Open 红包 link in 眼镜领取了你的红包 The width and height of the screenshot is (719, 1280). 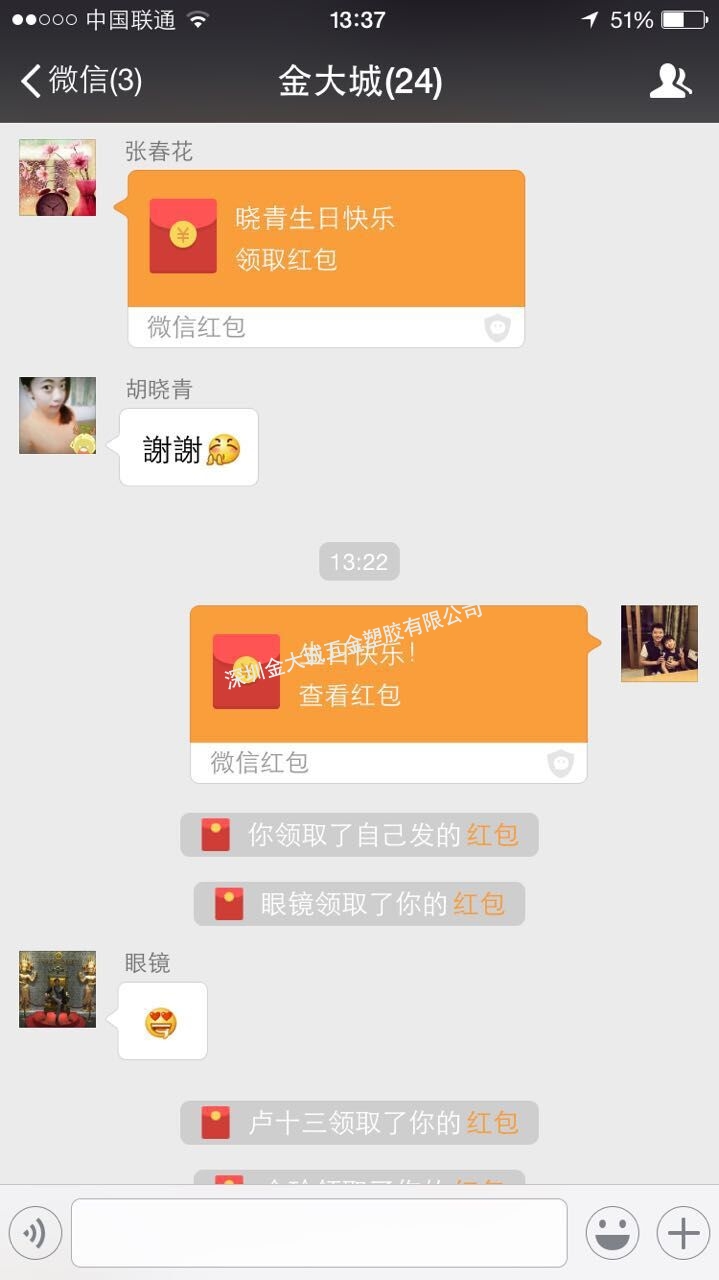(x=479, y=904)
